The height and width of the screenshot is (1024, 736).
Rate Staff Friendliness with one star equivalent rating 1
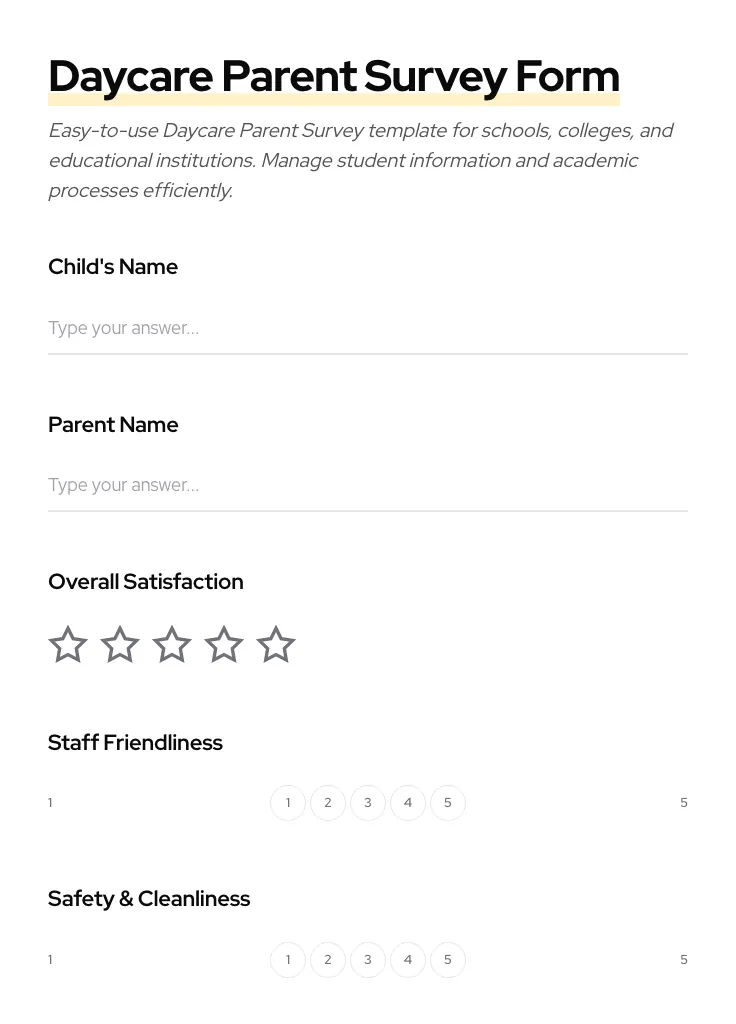point(288,802)
